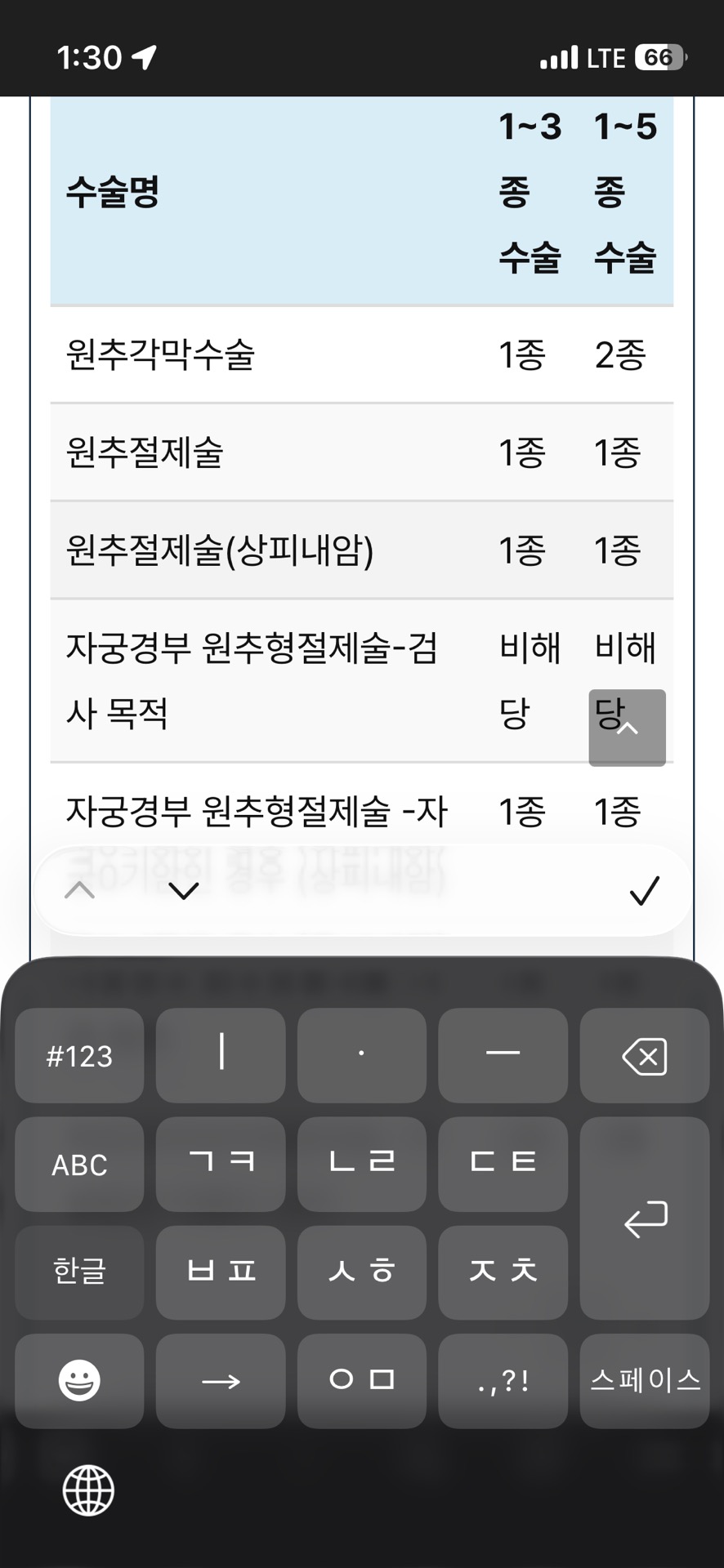Jump to the next form field arrow
724x1568 pixels.
pyautogui.click(x=184, y=890)
